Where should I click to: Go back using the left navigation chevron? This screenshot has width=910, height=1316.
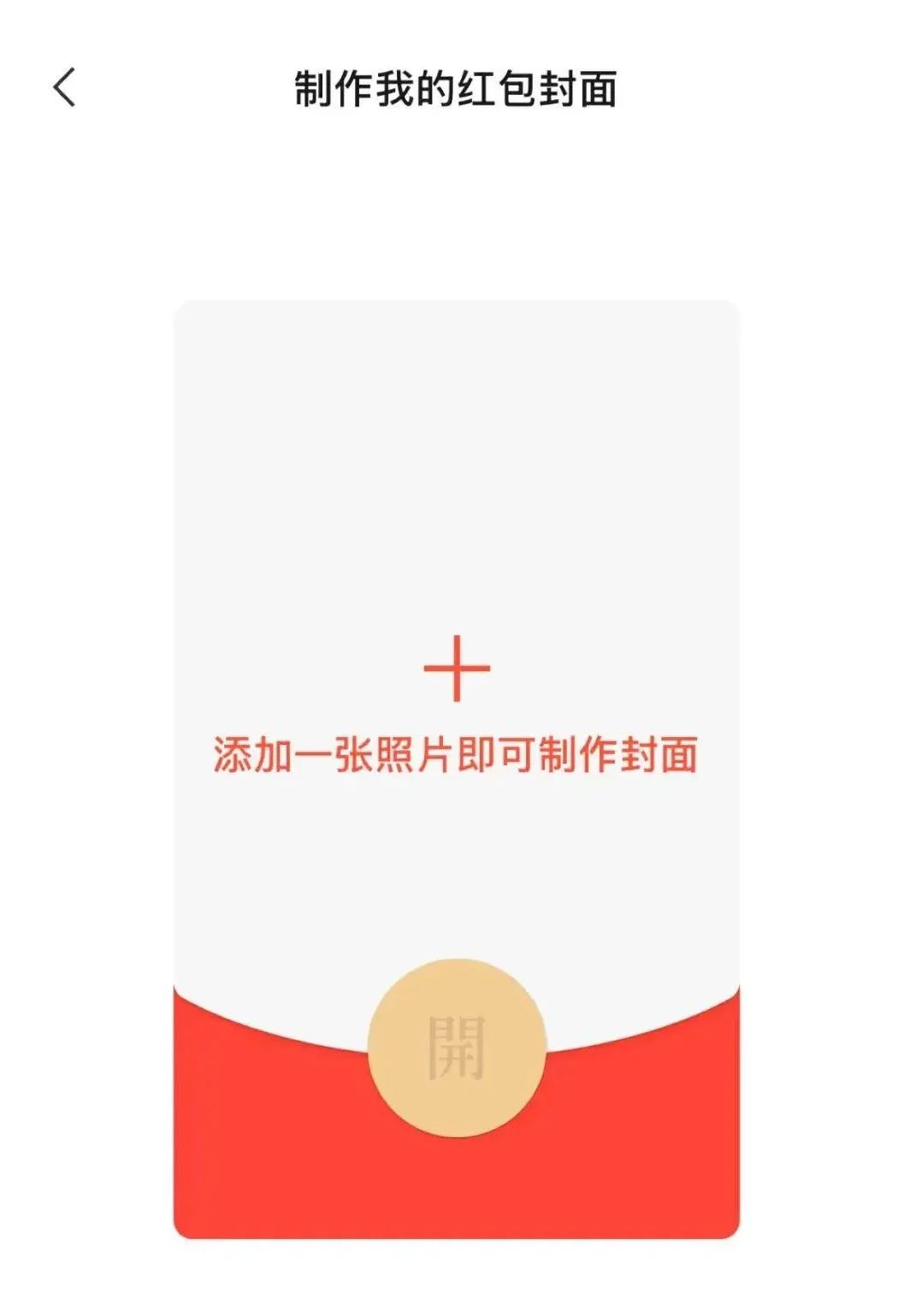64,86
